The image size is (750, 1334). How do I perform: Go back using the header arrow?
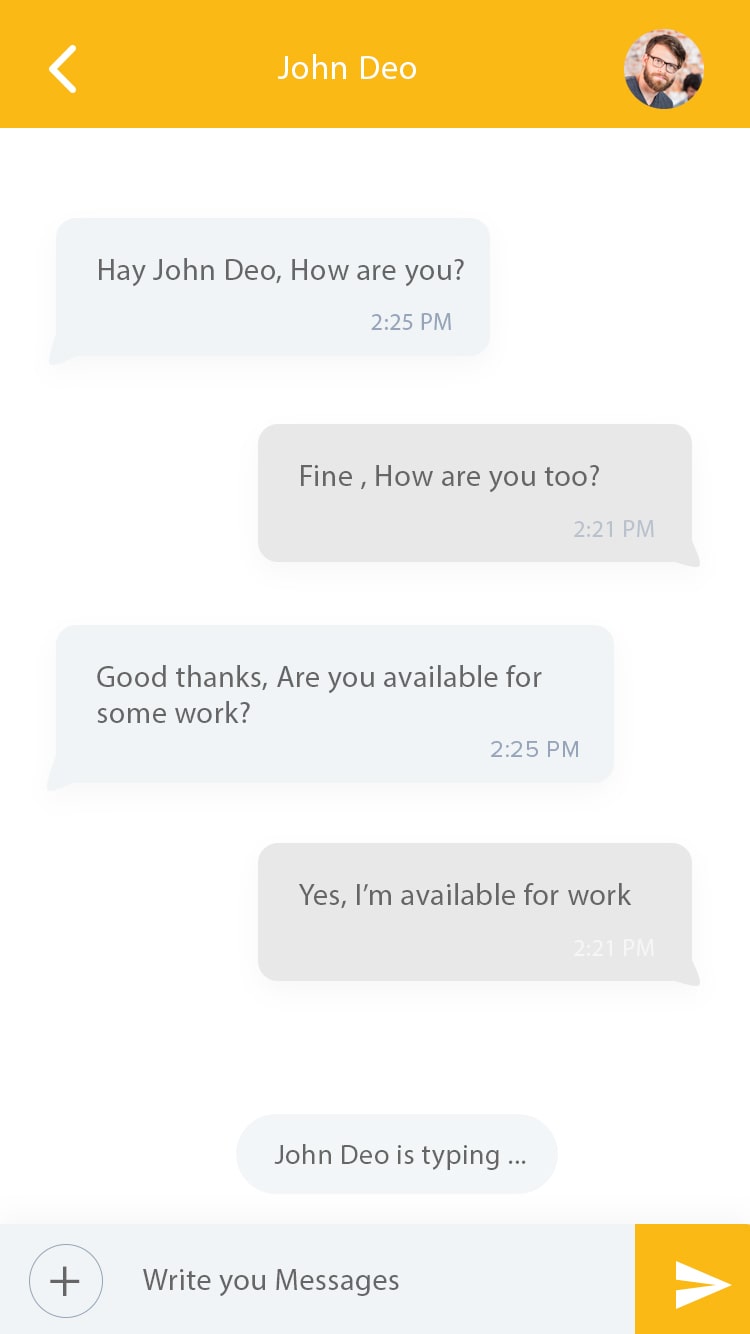[62, 68]
